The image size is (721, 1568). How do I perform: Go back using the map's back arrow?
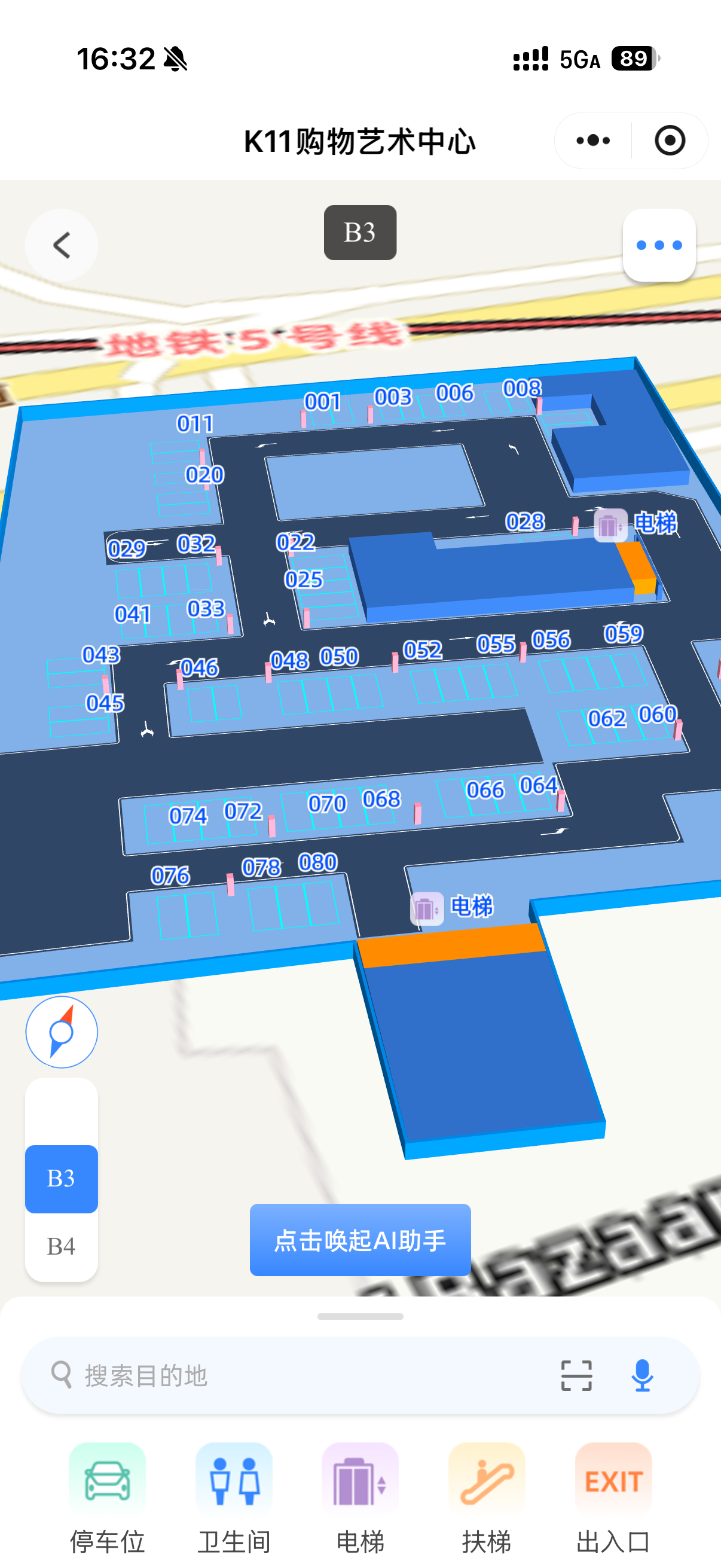point(62,245)
